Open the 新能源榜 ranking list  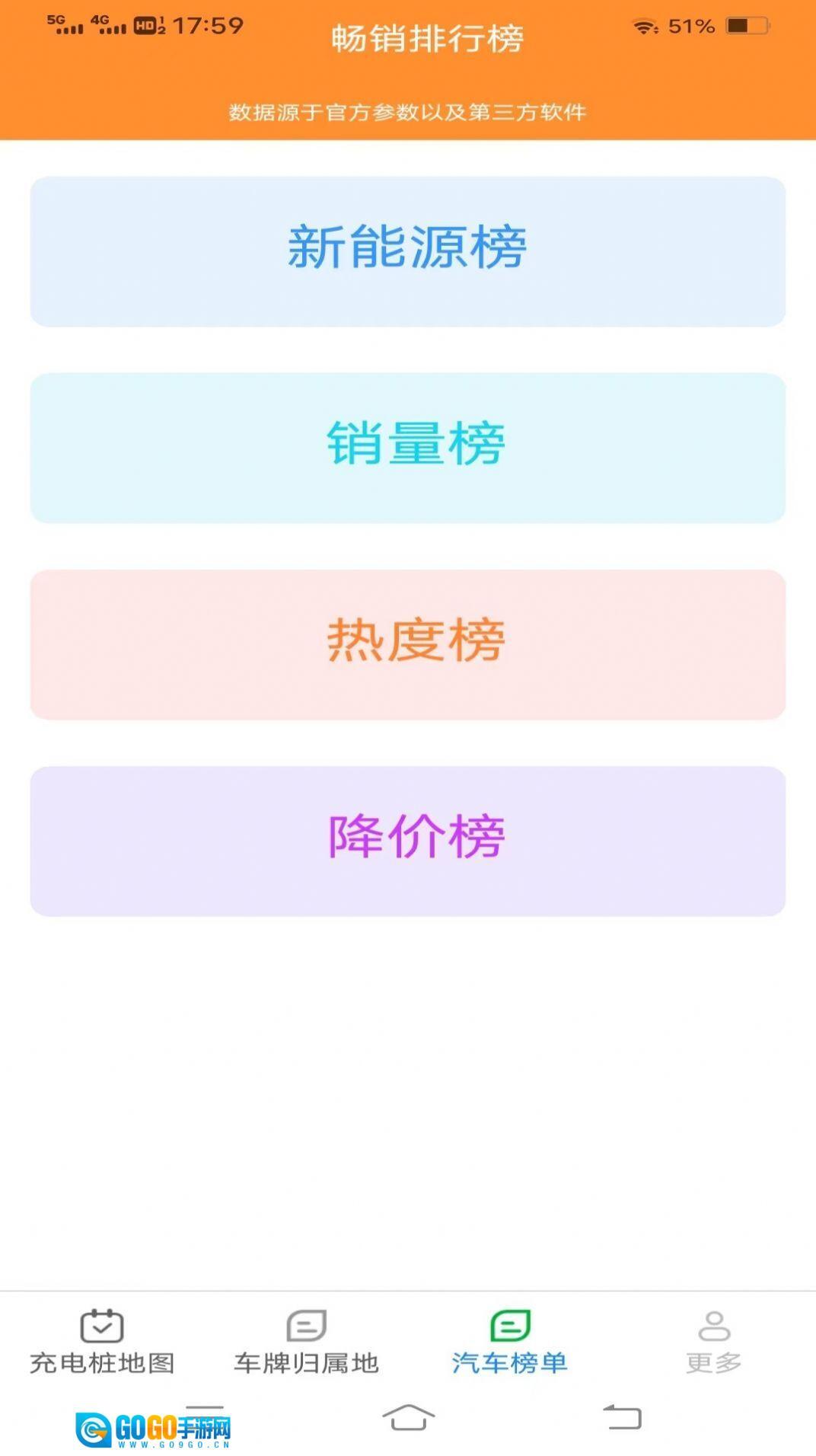pyautogui.click(x=408, y=251)
